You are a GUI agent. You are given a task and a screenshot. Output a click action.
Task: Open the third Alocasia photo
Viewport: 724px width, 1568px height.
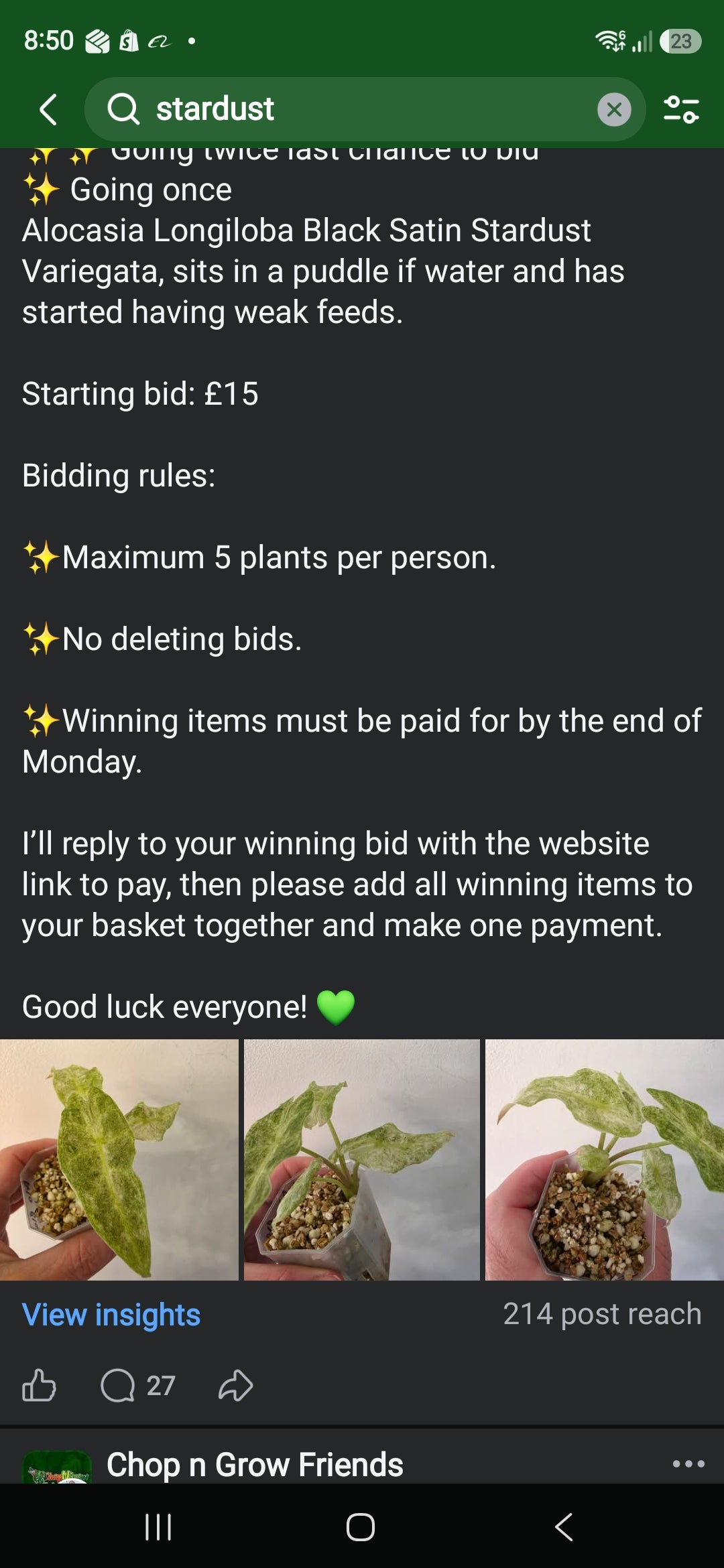pyautogui.click(x=605, y=1159)
